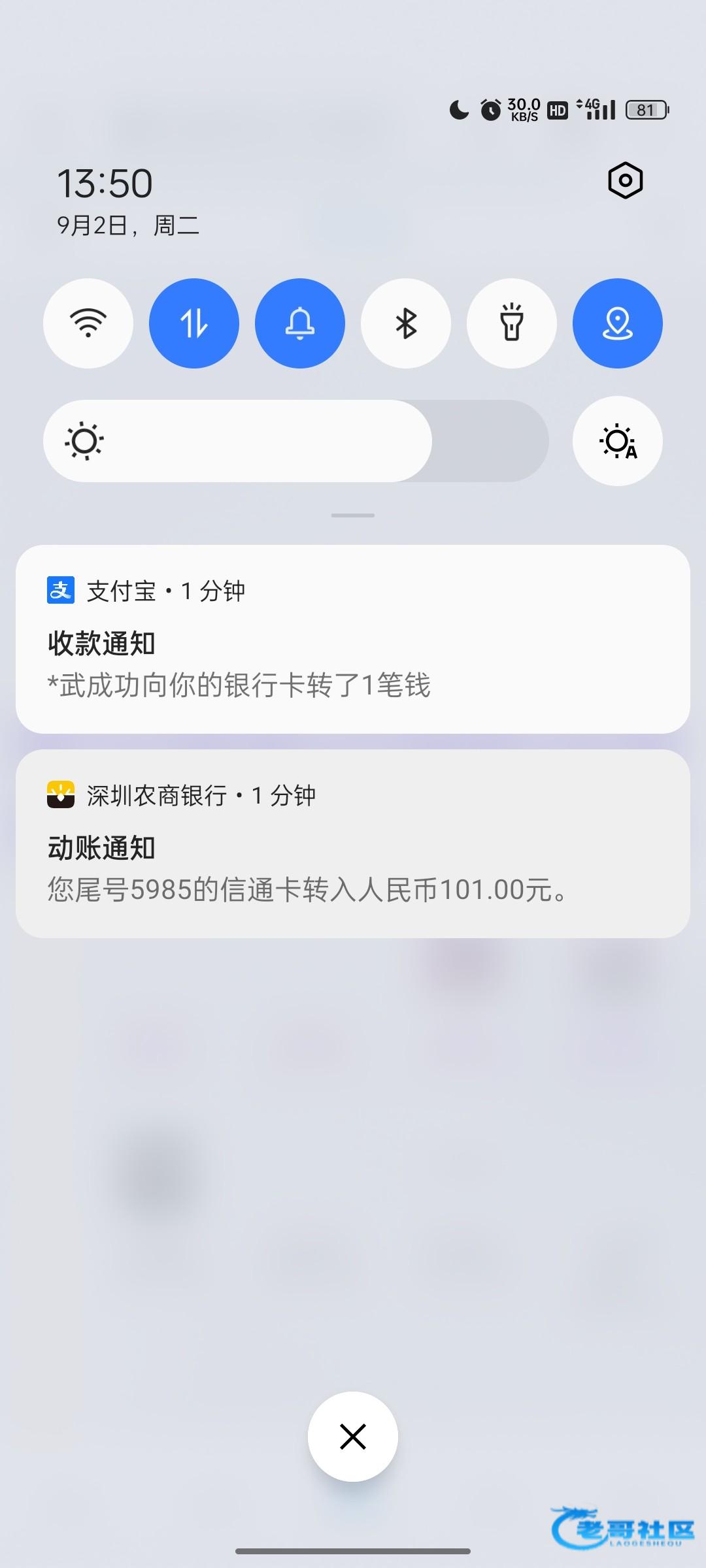Tap the panel expand handle
Viewport: 706px width, 1568px height.
click(x=353, y=515)
